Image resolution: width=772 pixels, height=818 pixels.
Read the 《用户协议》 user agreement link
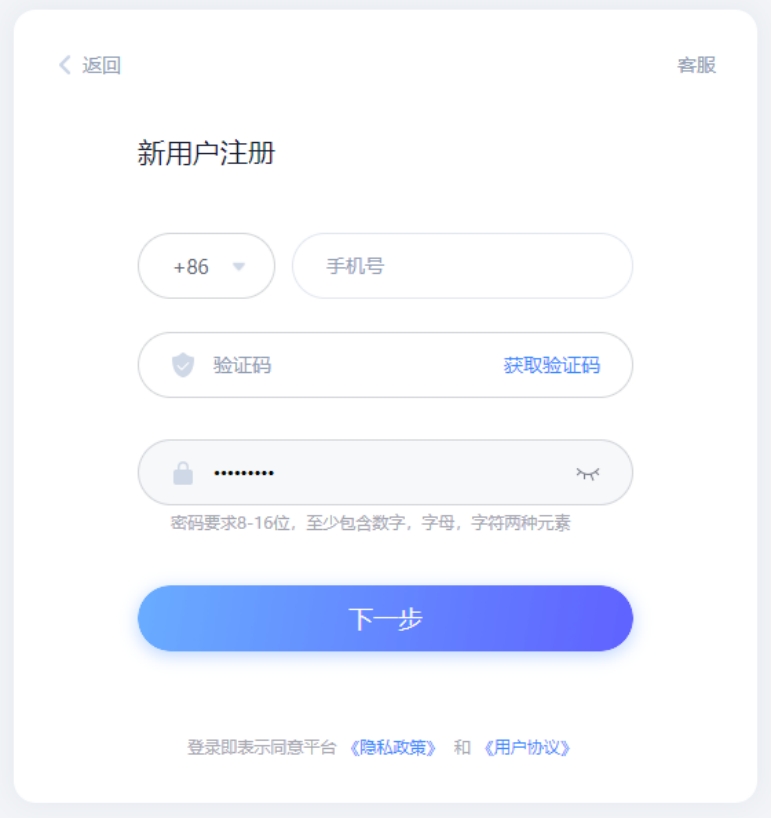[x=526, y=748]
